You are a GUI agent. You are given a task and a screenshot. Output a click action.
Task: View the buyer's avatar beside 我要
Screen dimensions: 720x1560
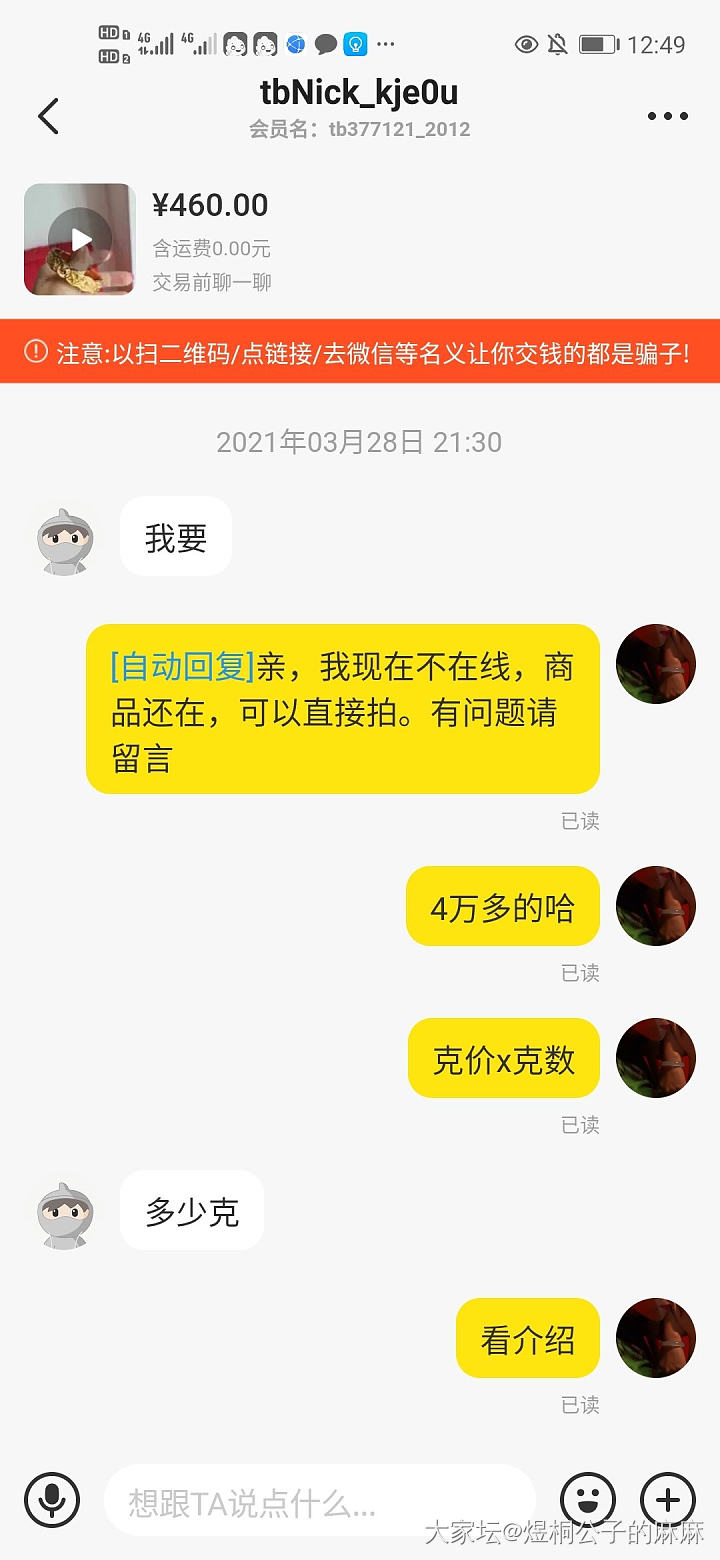[66, 540]
